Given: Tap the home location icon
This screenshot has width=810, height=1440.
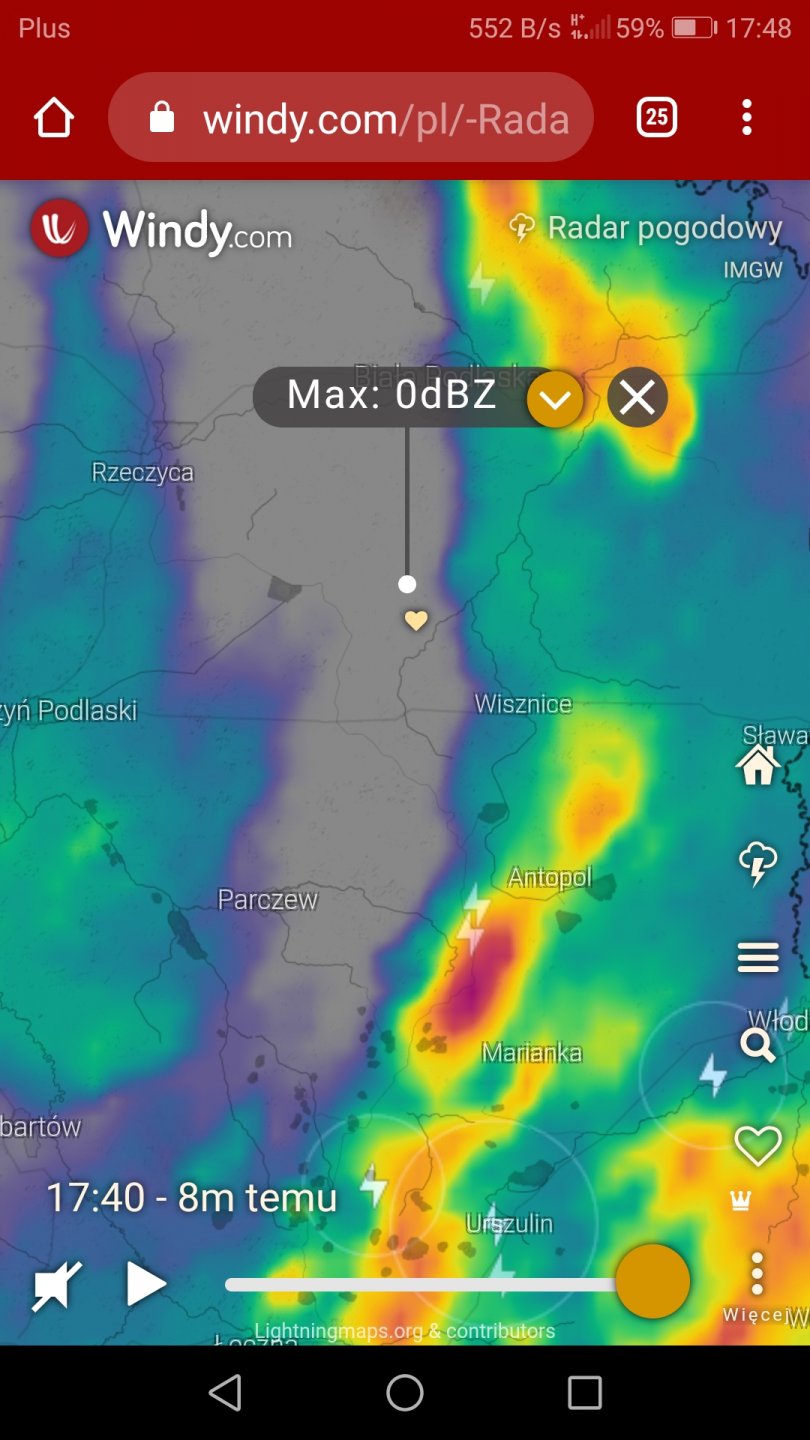Looking at the screenshot, I should (757, 767).
